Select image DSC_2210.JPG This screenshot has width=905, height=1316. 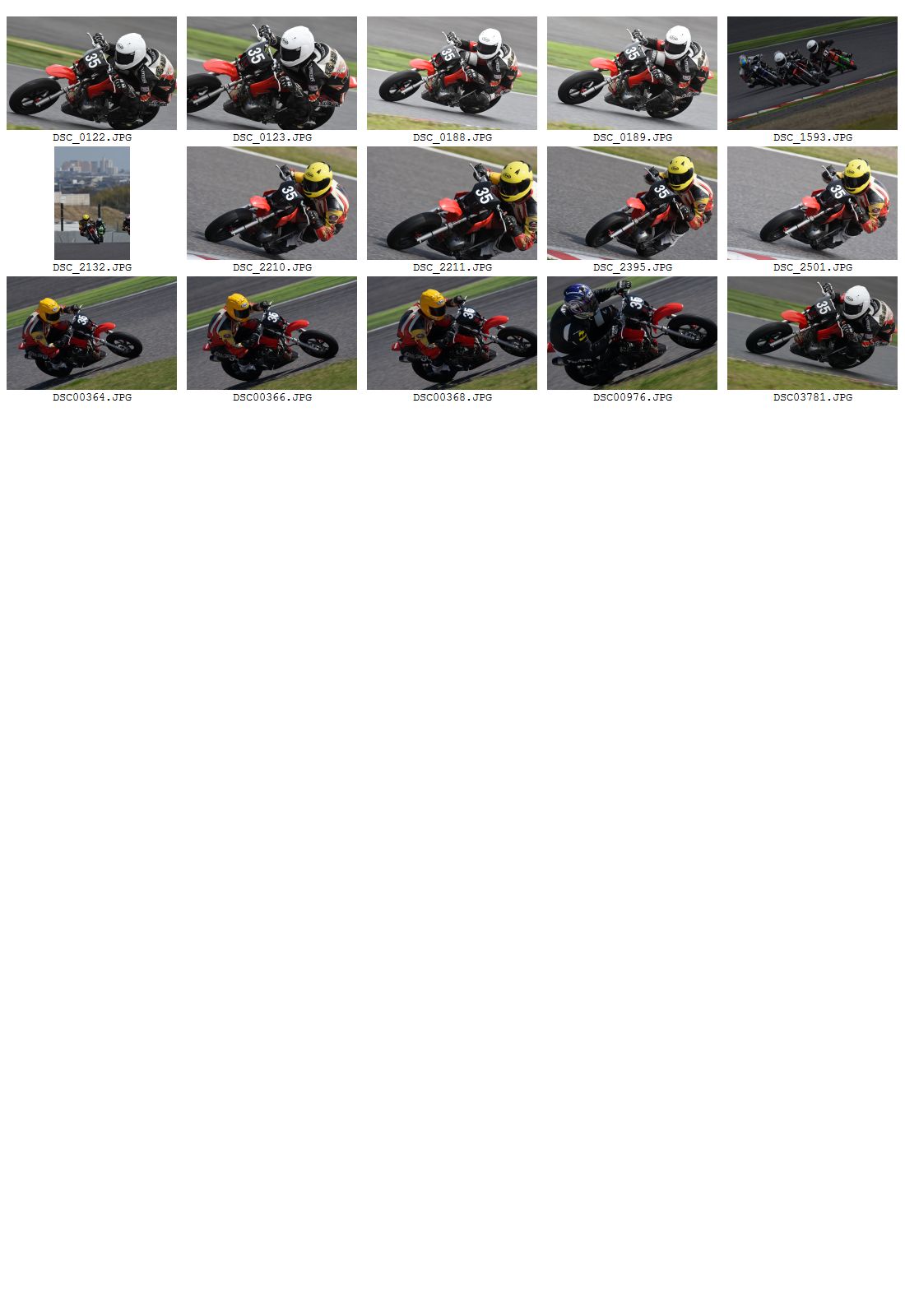pyautogui.click(x=271, y=203)
